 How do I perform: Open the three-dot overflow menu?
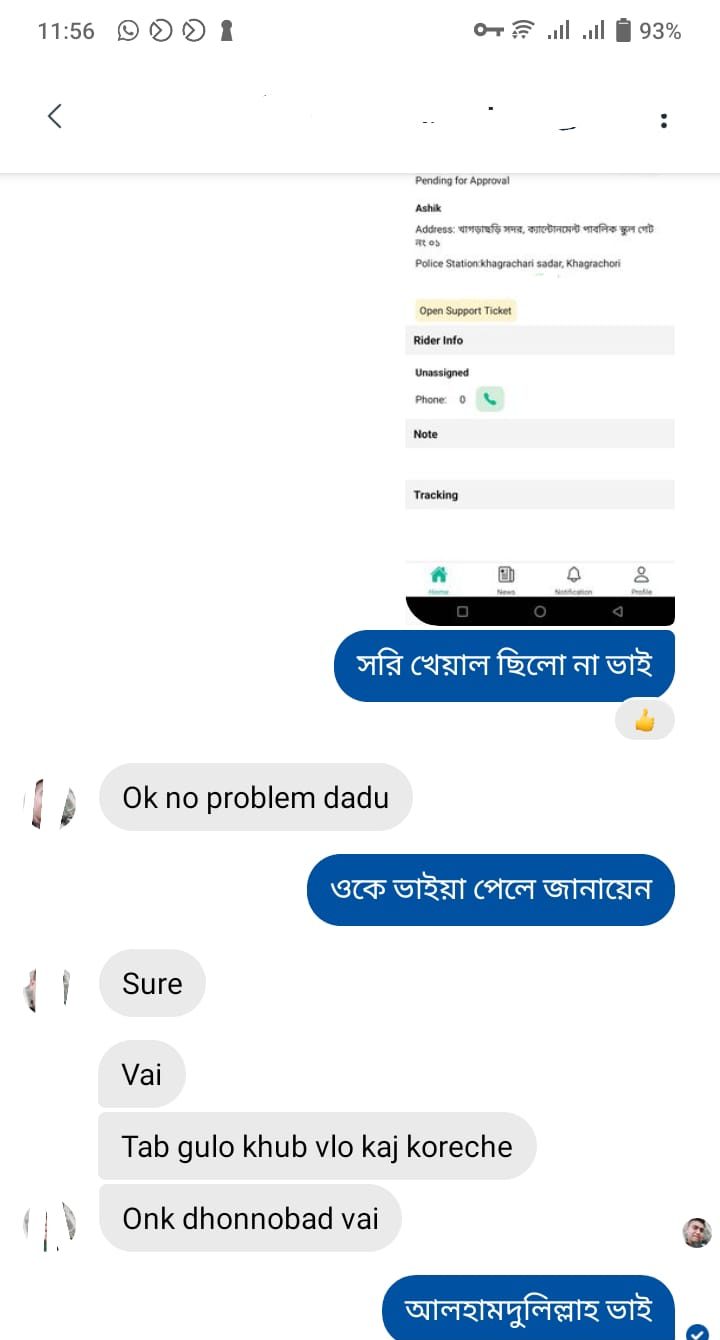[664, 121]
